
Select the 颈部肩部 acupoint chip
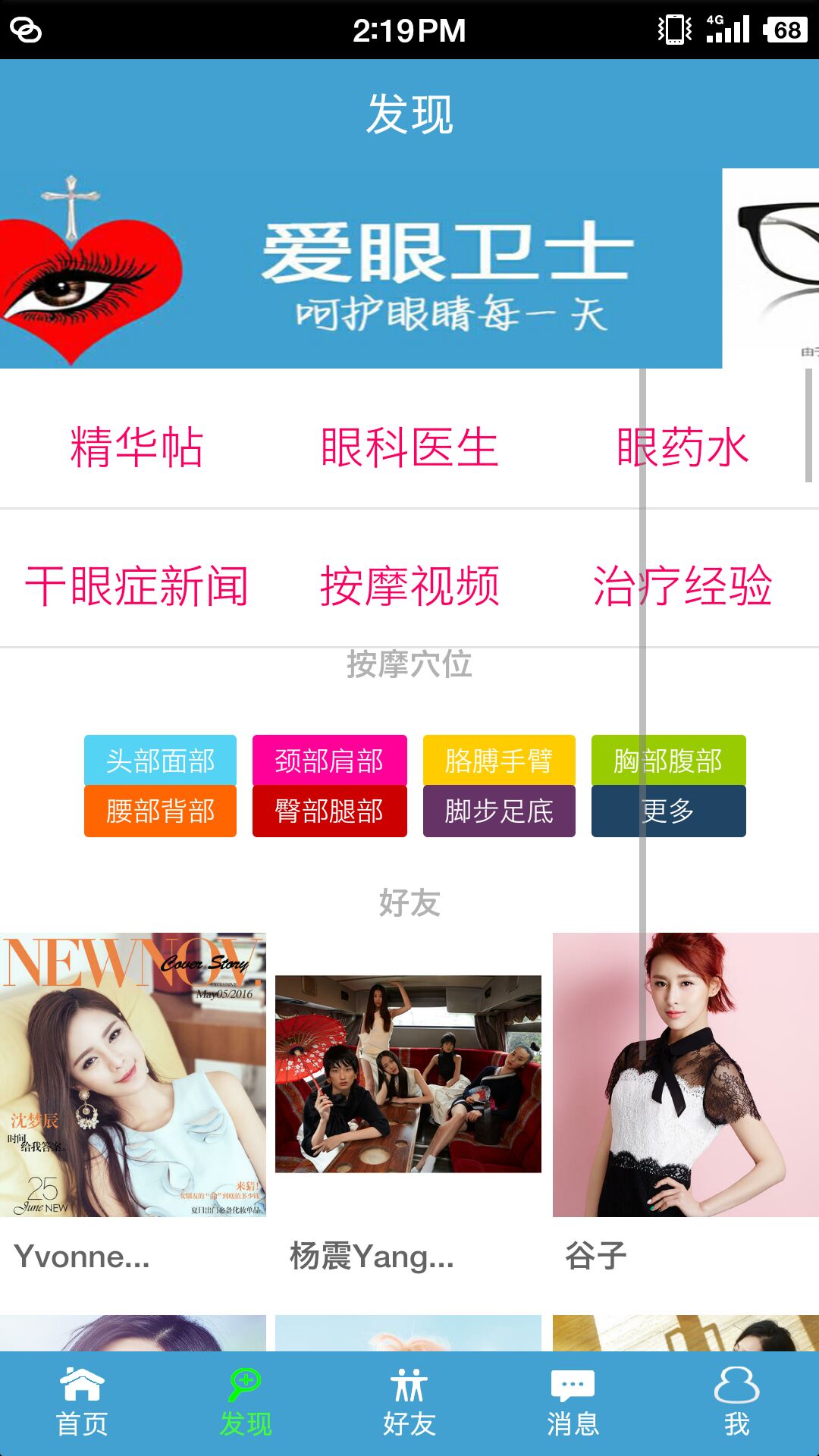point(329,760)
